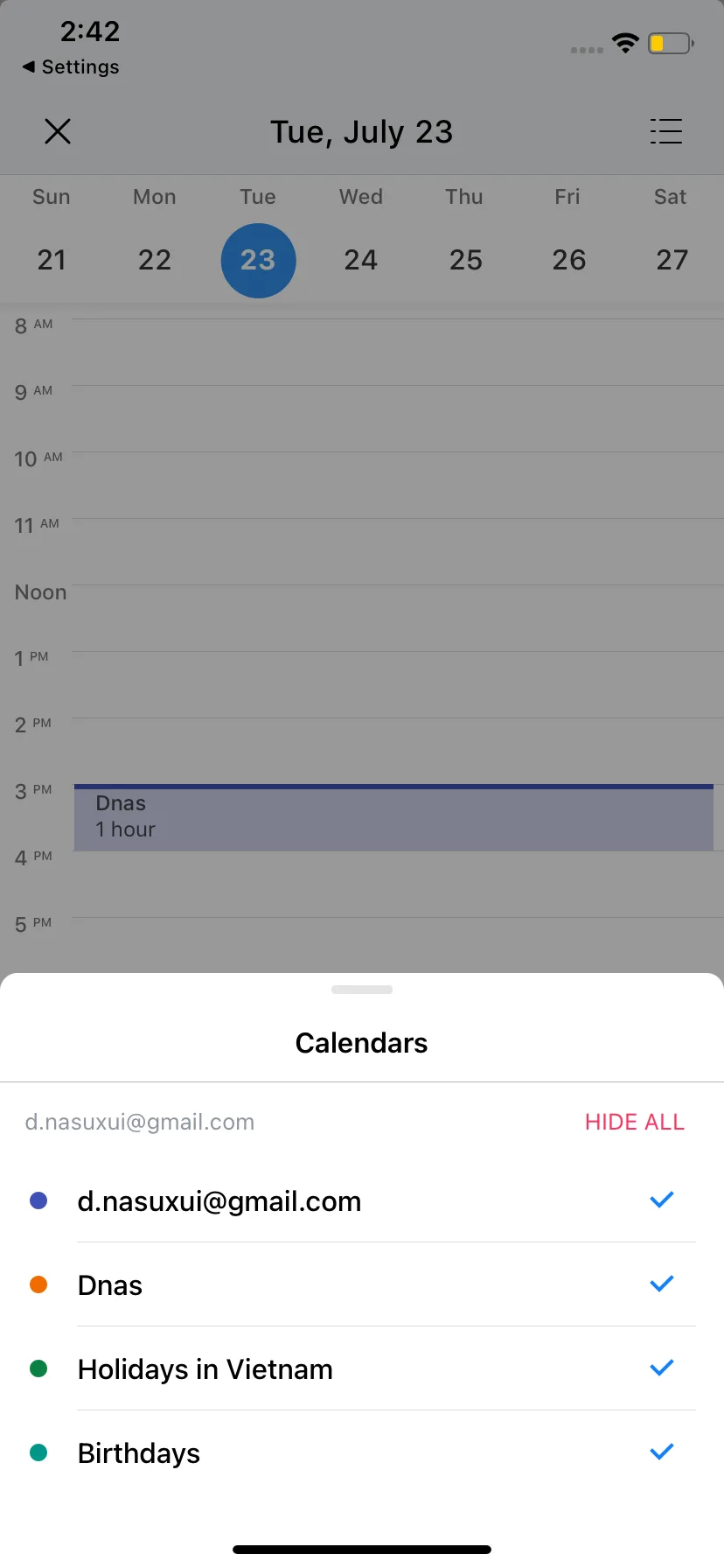Select Saturday 27 in week strip
The width and height of the screenshot is (724, 1568).
point(672,260)
